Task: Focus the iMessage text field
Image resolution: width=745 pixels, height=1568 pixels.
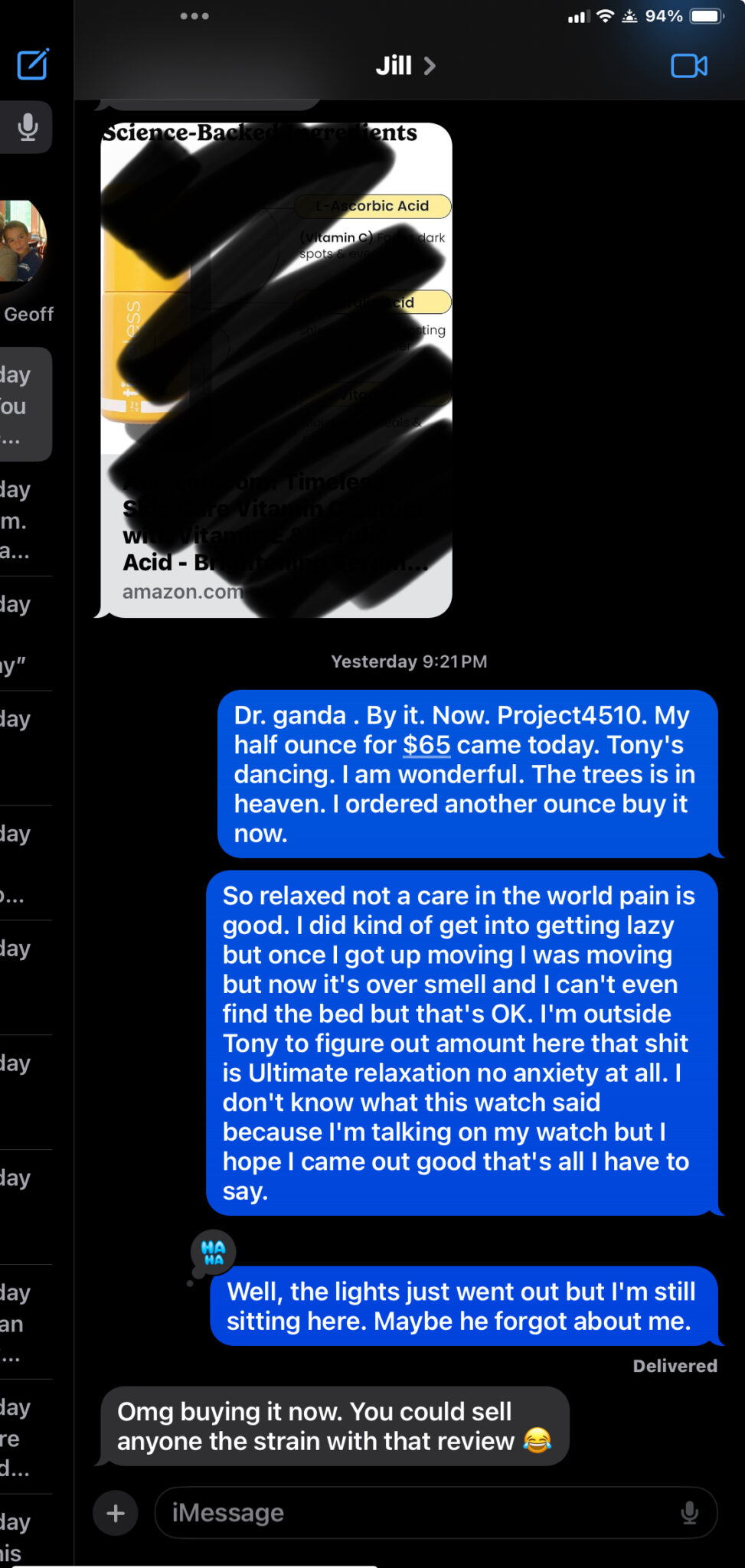Action: point(413,1513)
